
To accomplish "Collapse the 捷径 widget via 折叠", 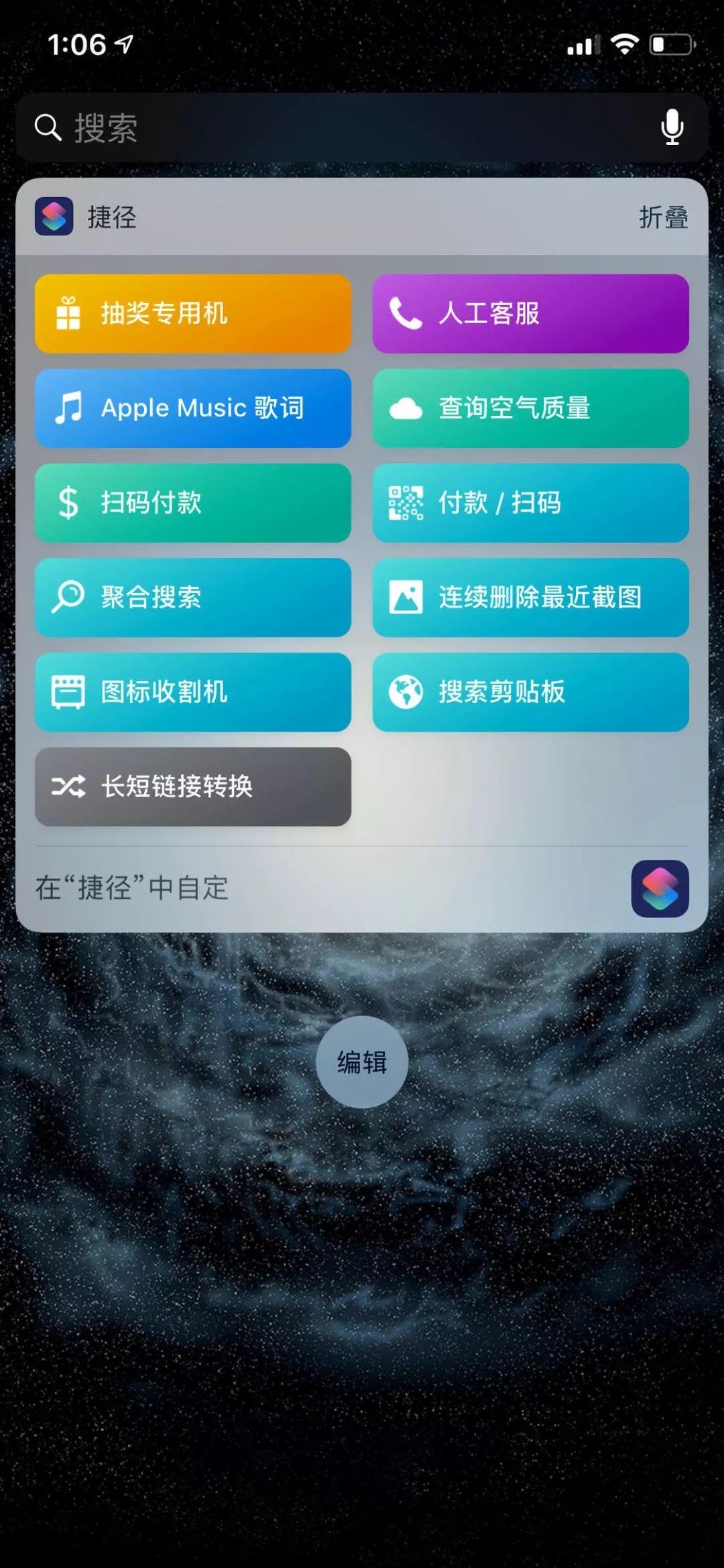I will pyautogui.click(x=663, y=217).
